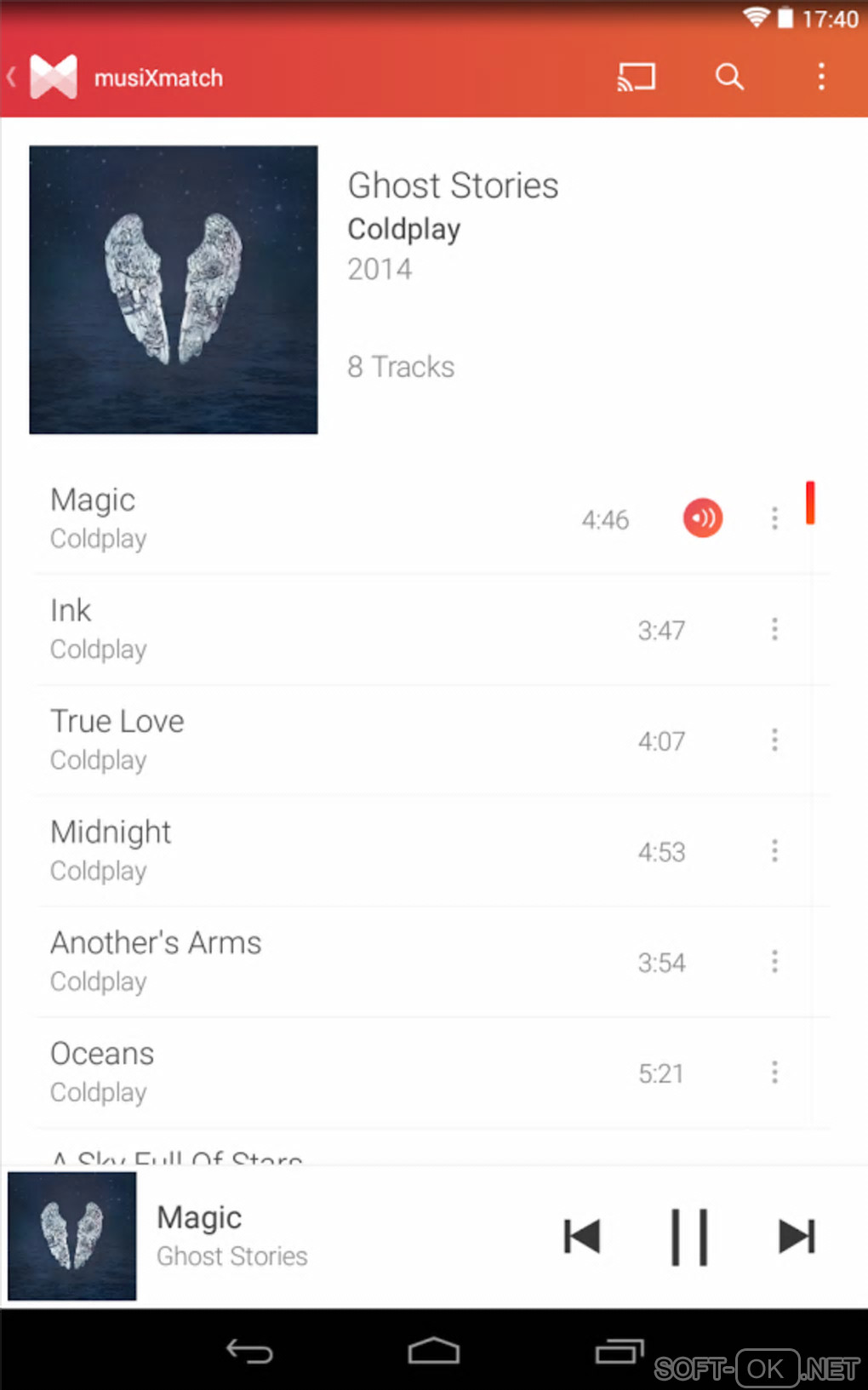
Task: Open options menu for Ink track
Action: click(774, 630)
